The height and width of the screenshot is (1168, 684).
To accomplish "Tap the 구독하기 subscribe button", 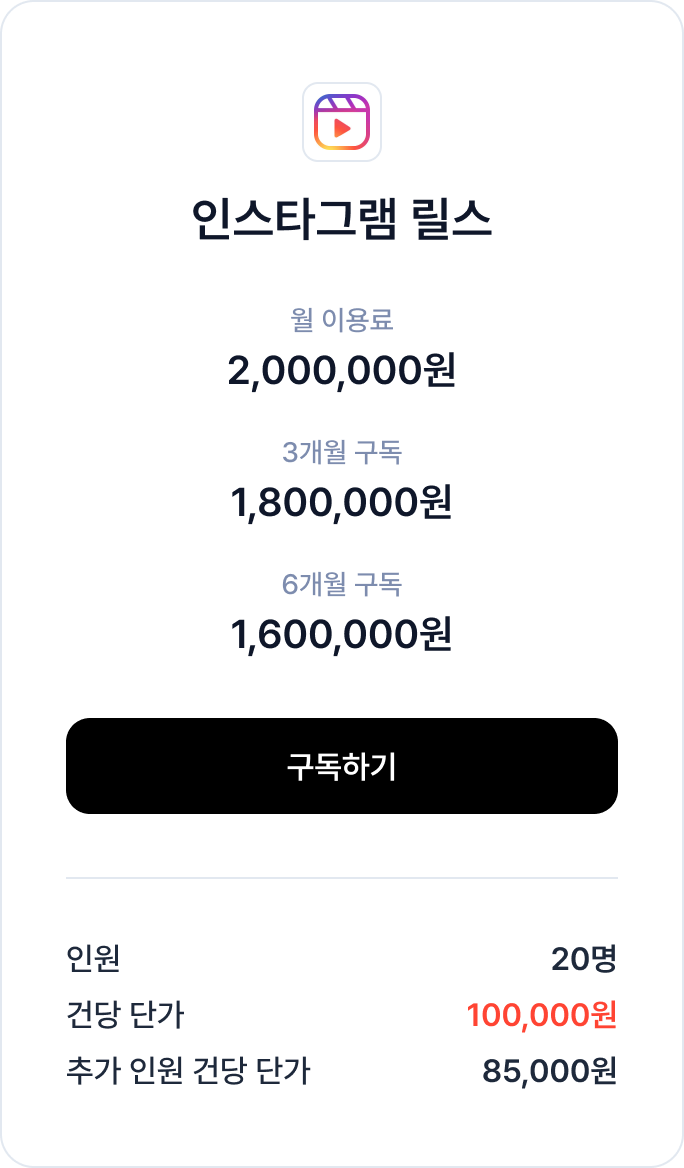I will 342,766.
